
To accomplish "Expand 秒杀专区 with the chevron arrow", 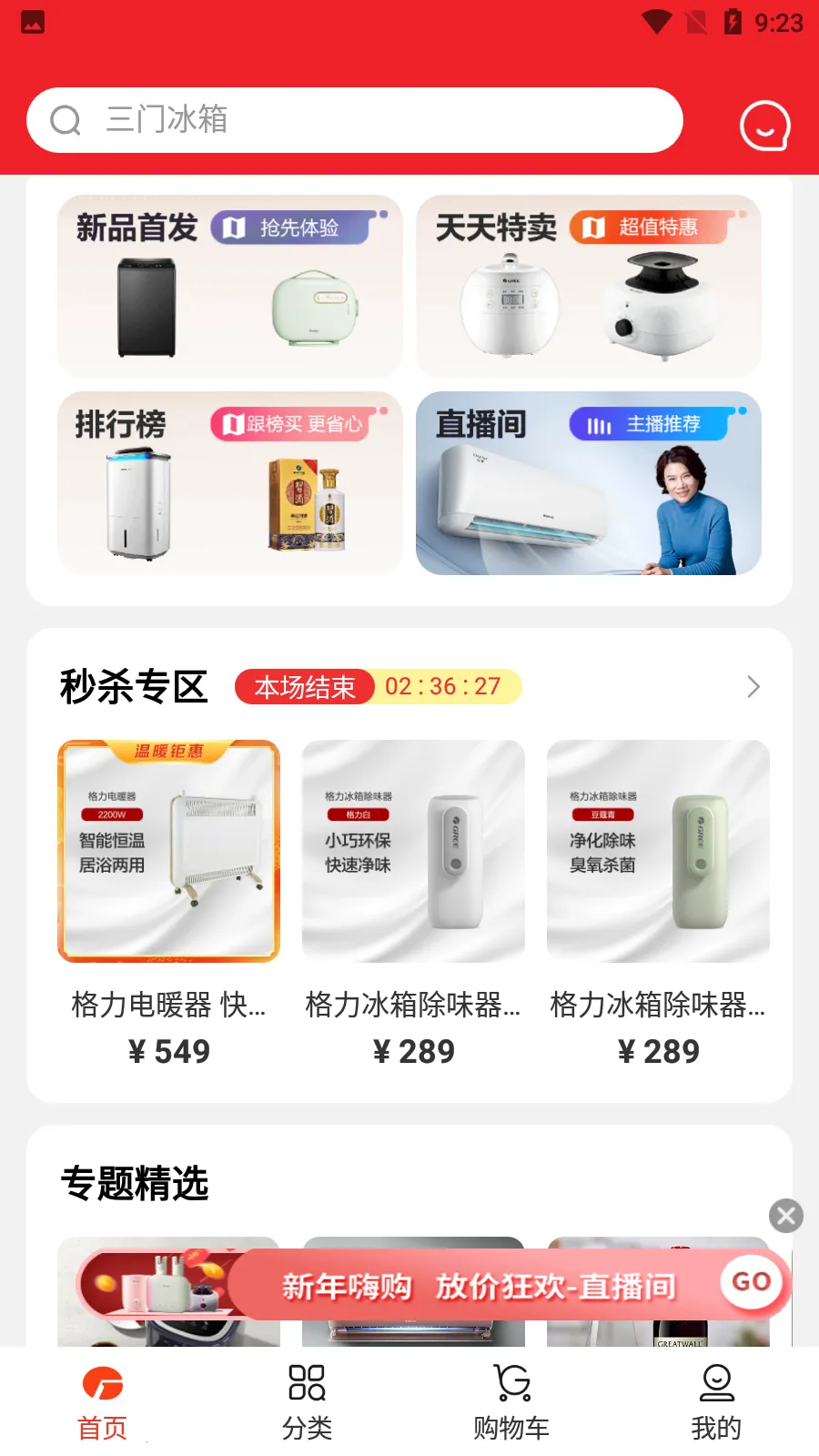I will [x=753, y=687].
